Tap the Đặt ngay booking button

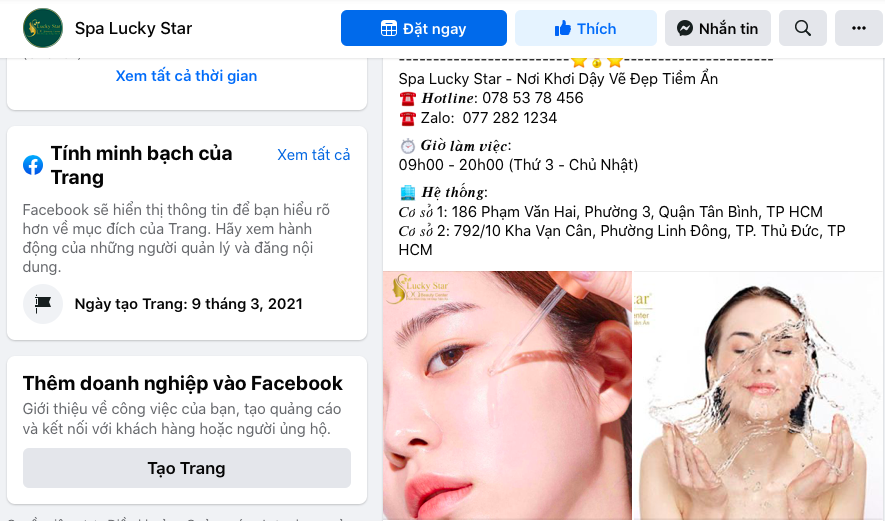(x=423, y=28)
